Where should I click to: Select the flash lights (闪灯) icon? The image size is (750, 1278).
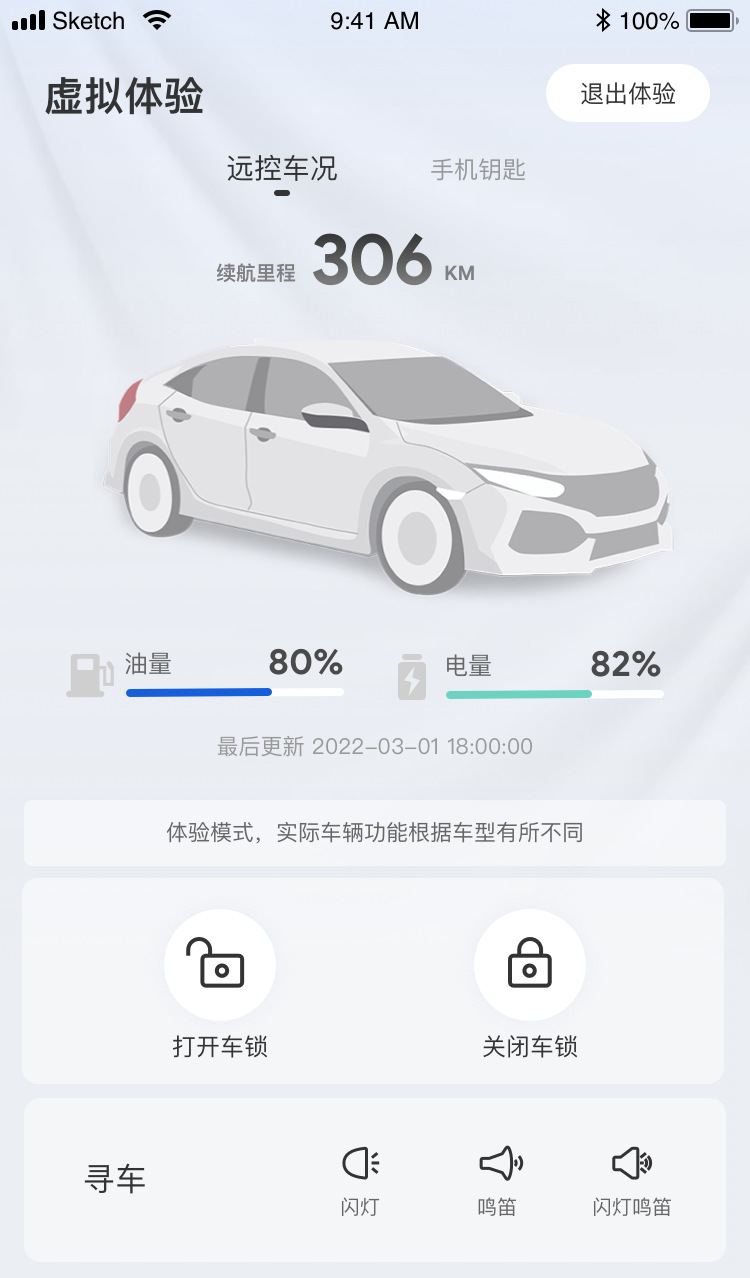coord(359,1163)
